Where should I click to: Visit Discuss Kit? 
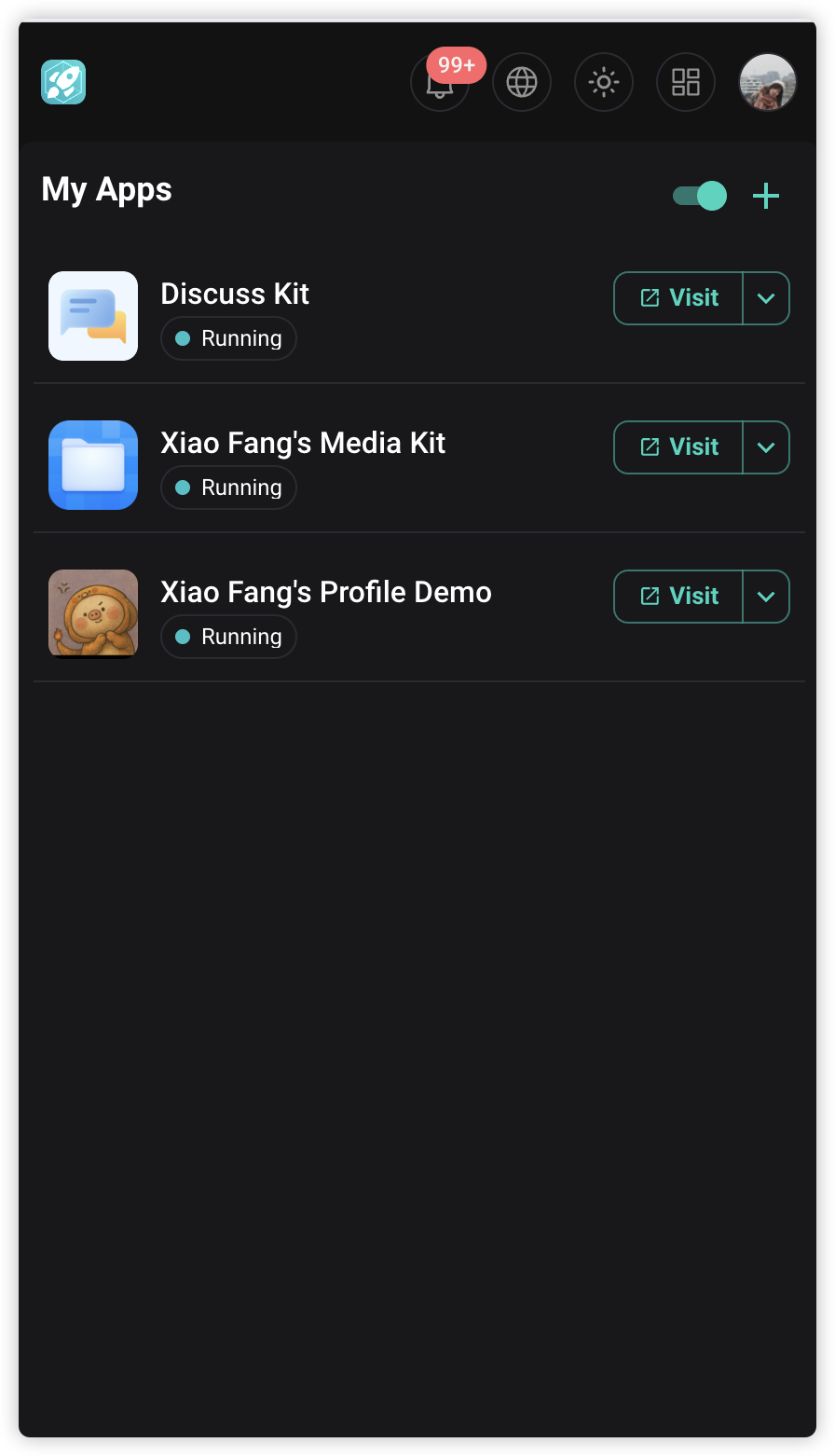(678, 298)
